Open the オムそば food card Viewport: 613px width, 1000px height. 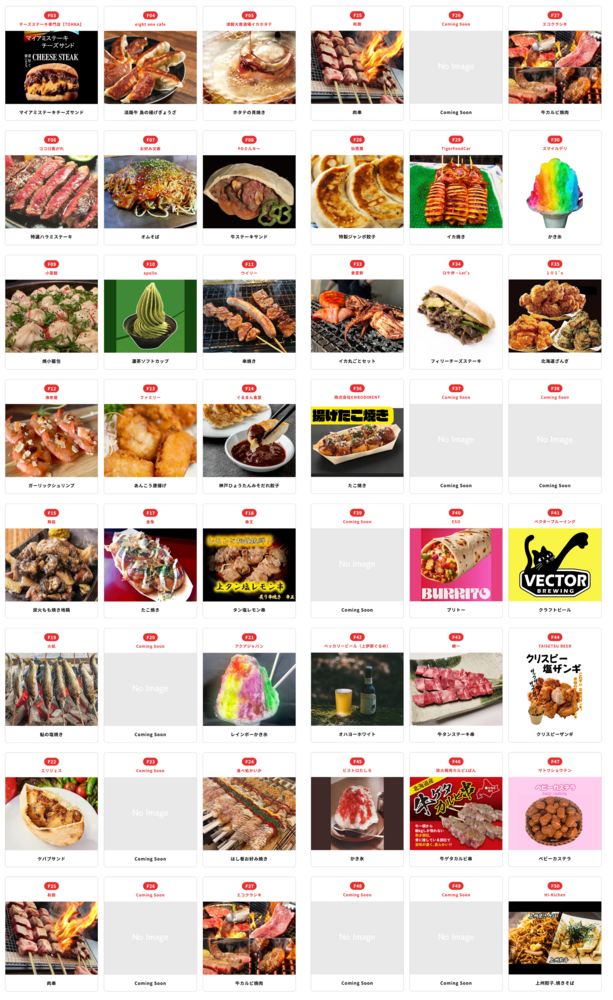[x=150, y=191]
